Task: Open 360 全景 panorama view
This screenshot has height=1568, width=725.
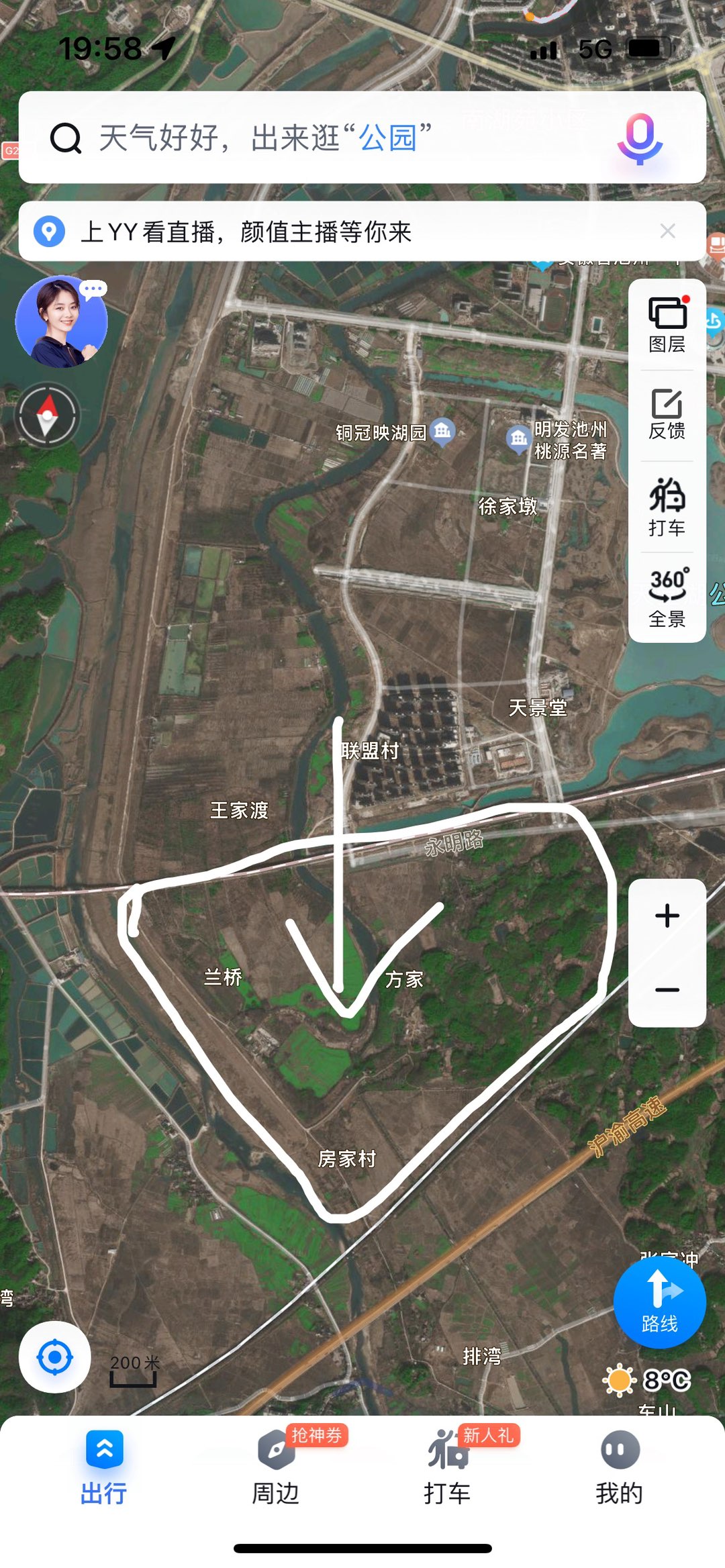Action: (x=667, y=597)
